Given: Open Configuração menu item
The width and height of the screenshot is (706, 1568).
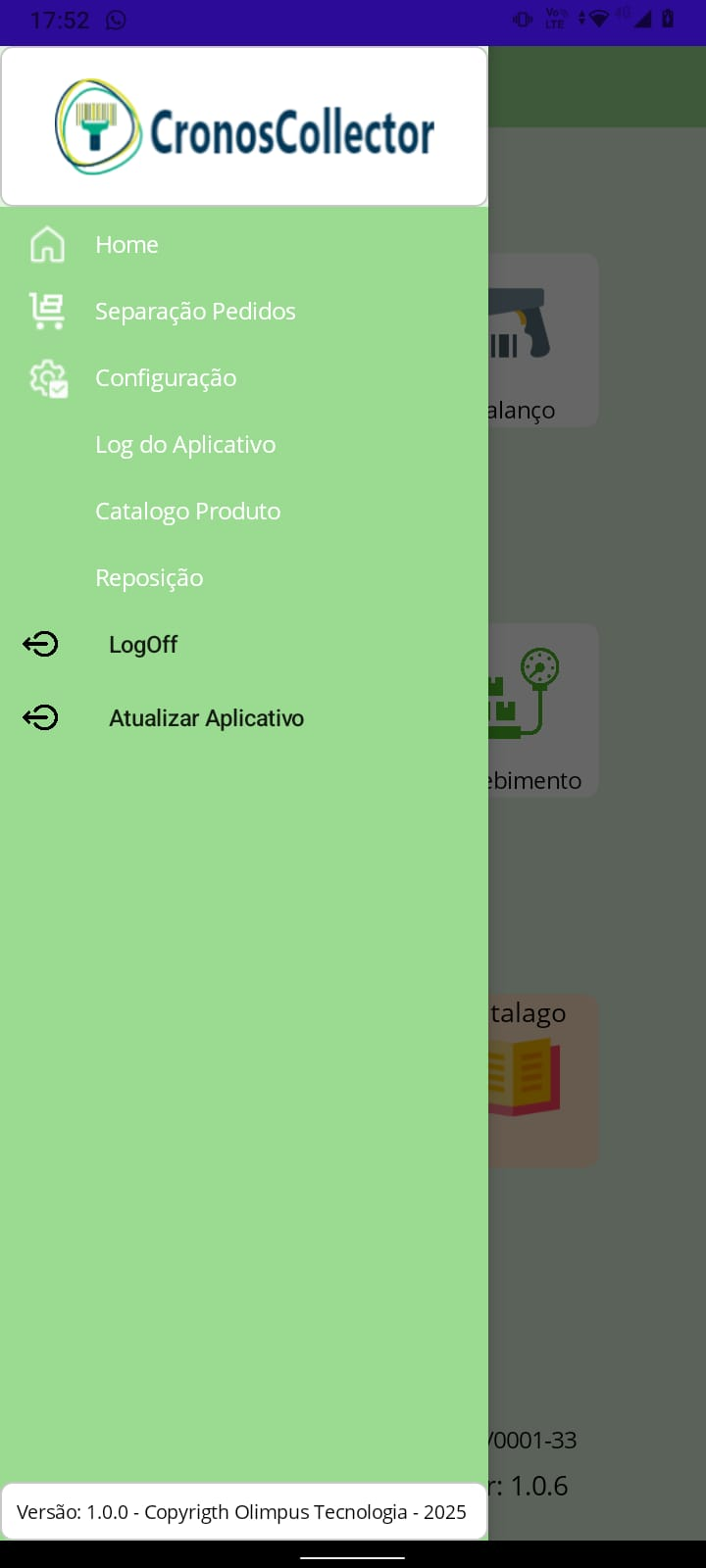Looking at the screenshot, I should pyautogui.click(x=165, y=378).
